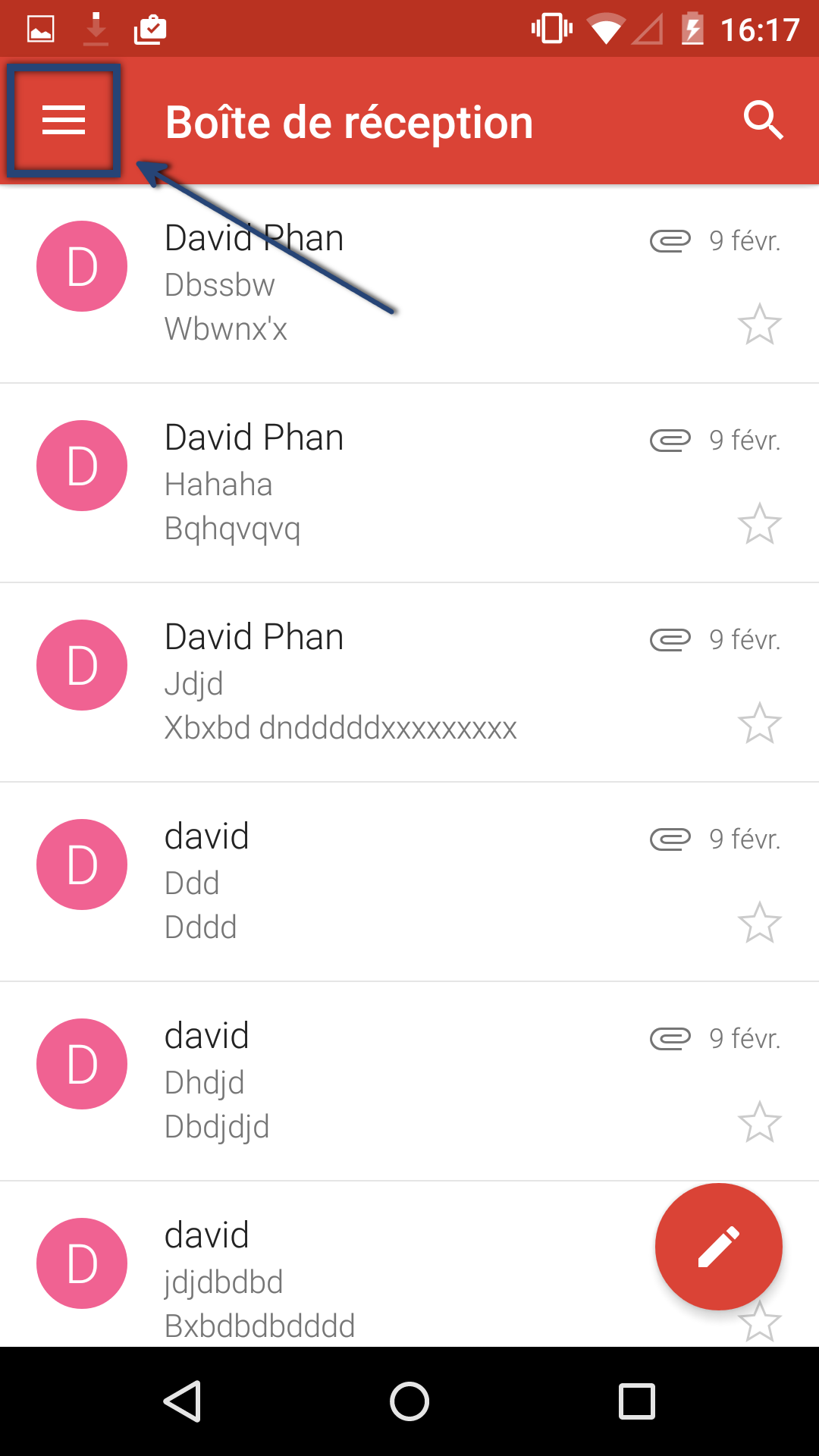Image resolution: width=819 pixels, height=1456 pixels.
Task: Open the Jdjd email from David Phan
Action: click(409, 682)
